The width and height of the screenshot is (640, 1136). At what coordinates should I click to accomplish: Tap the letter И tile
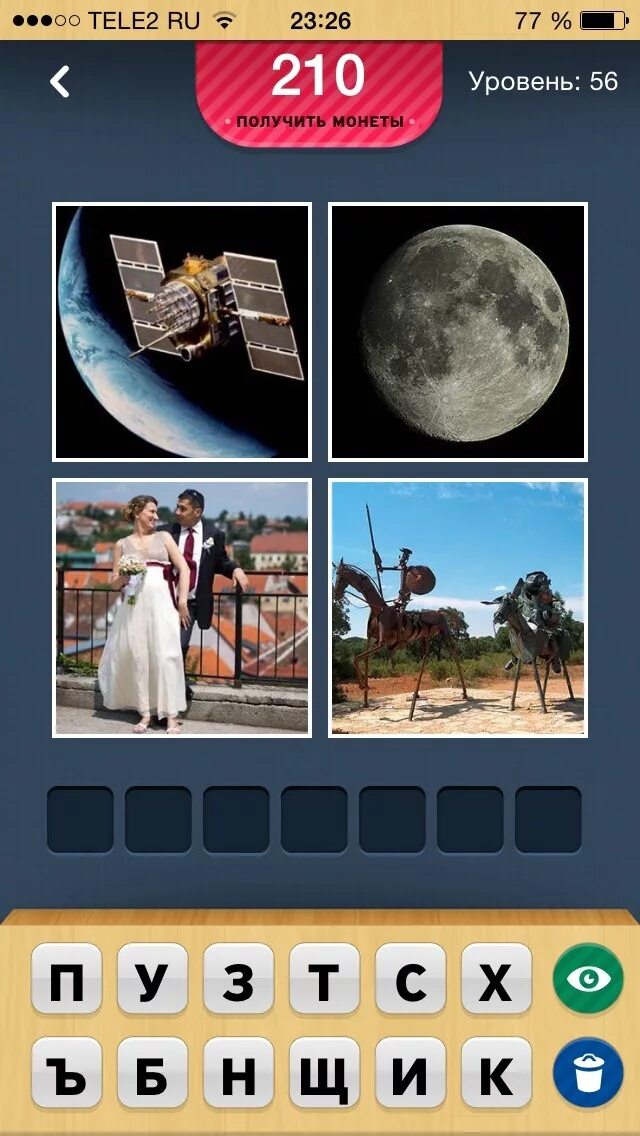(410, 1073)
